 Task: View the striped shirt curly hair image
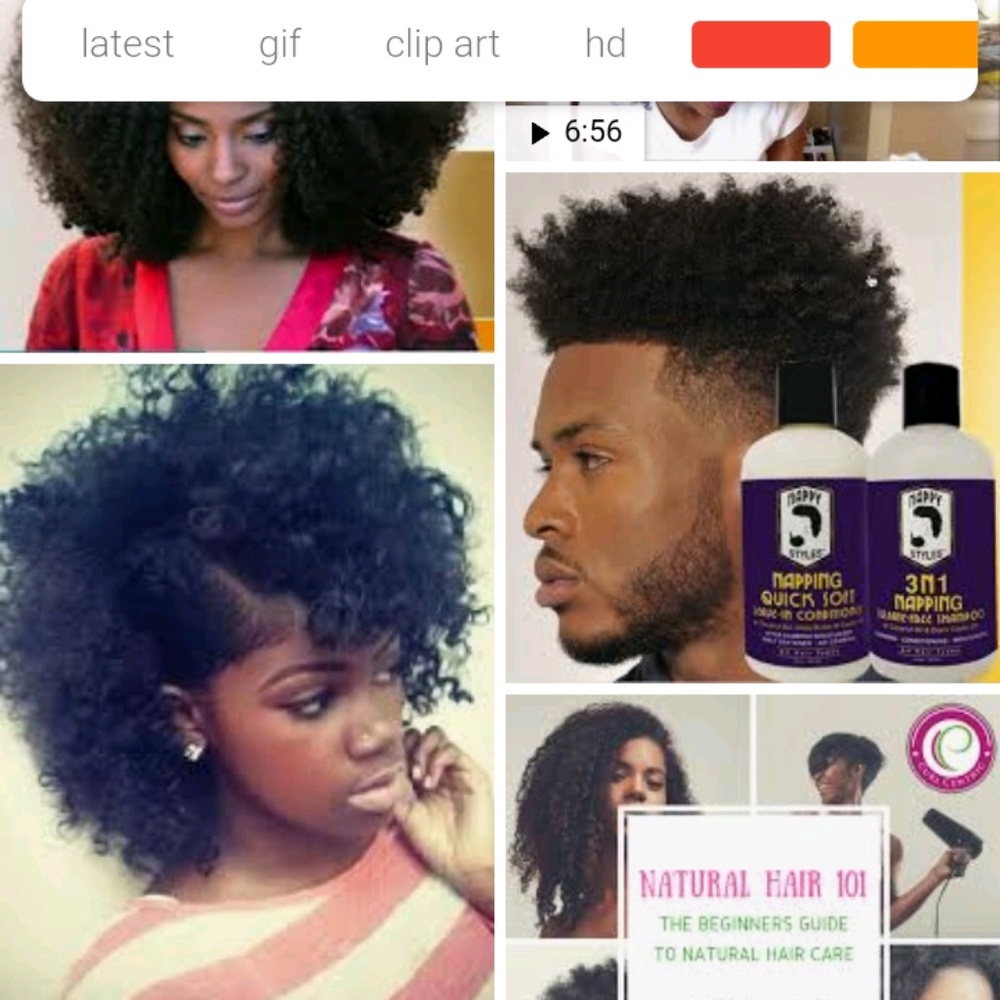coord(247,682)
